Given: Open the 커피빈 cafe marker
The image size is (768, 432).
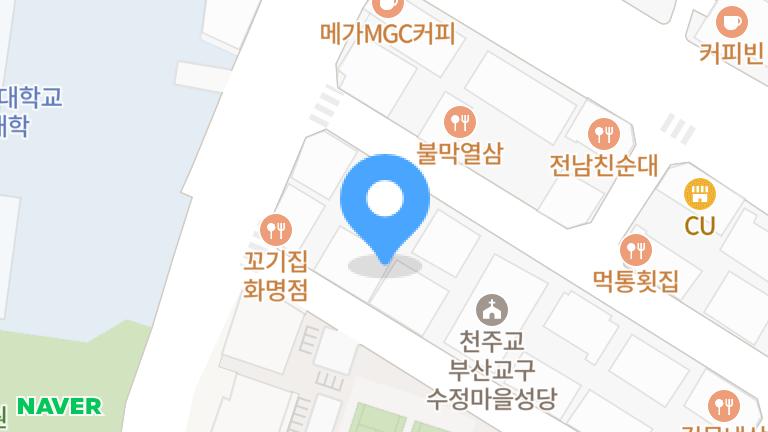Looking at the screenshot, I should 732,19.
